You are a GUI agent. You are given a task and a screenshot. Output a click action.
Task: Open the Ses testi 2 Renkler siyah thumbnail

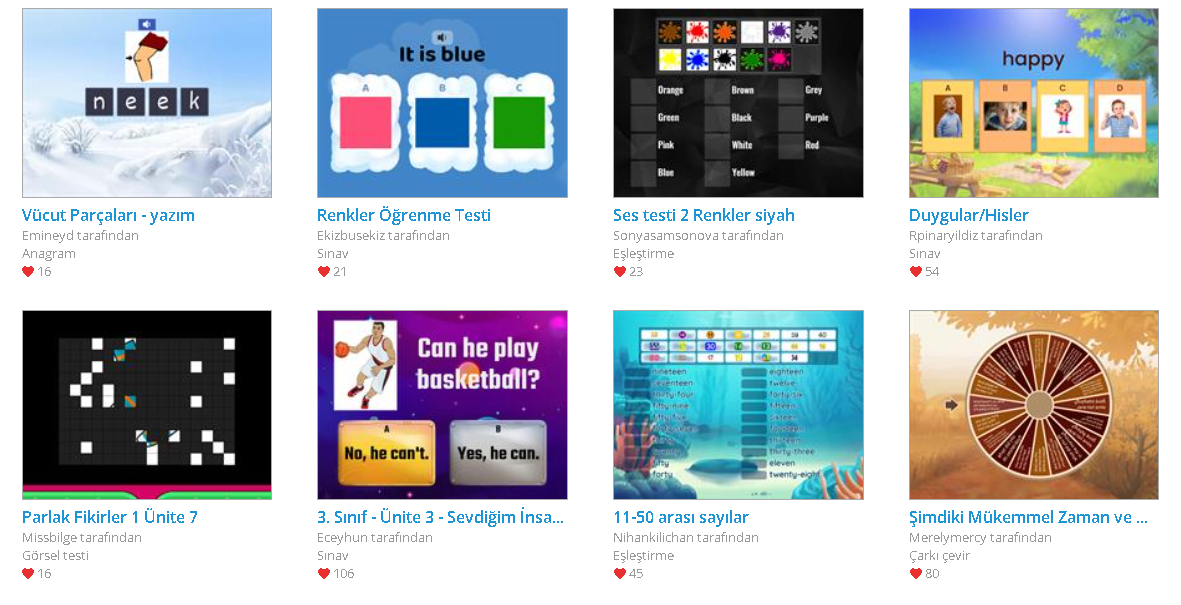(738, 103)
